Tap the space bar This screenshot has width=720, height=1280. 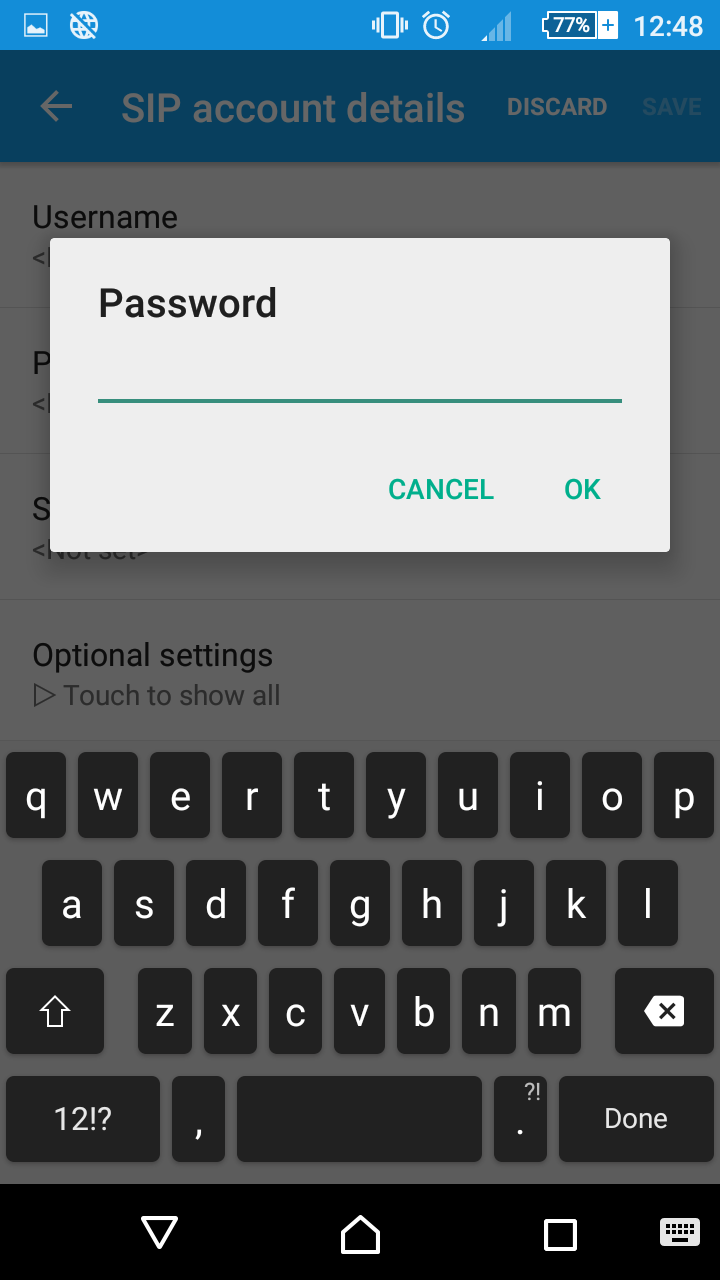pyautogui.click(x=359, y=1118)
